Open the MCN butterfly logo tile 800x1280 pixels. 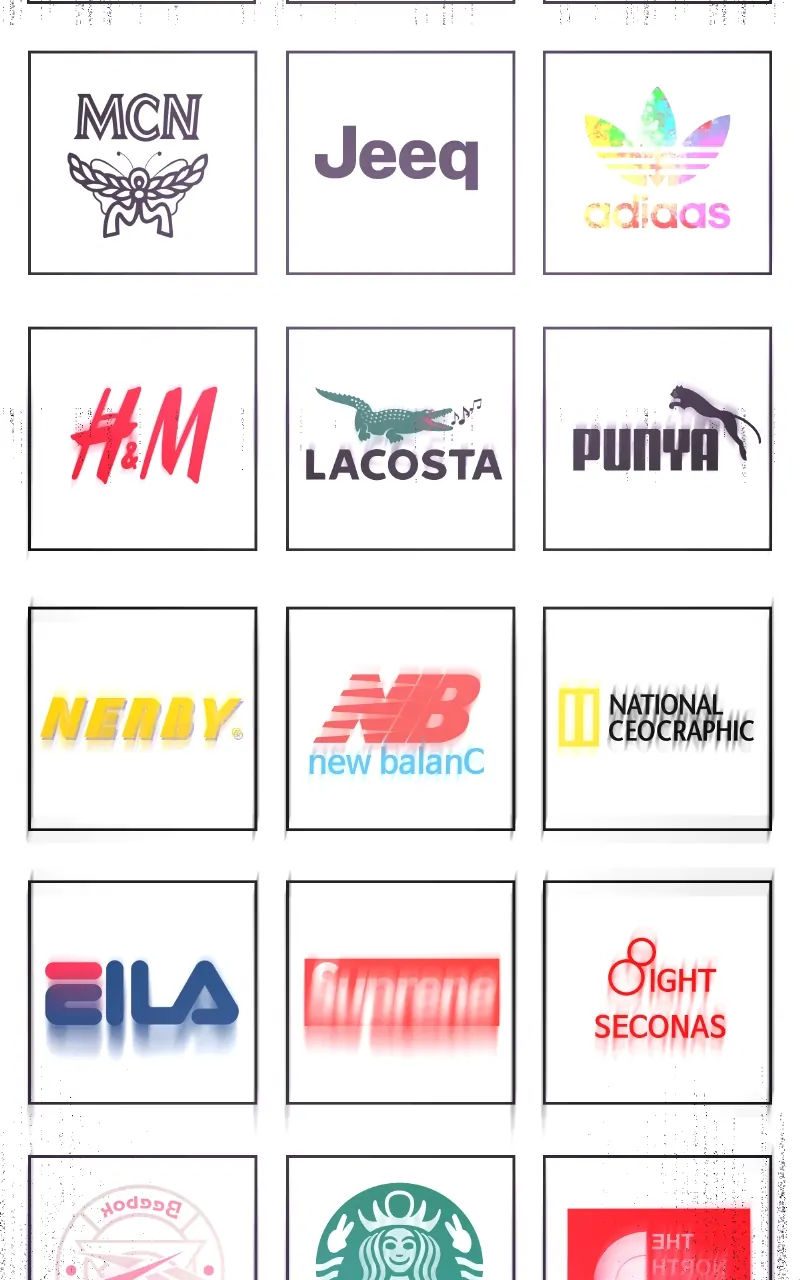pos(142,163)
